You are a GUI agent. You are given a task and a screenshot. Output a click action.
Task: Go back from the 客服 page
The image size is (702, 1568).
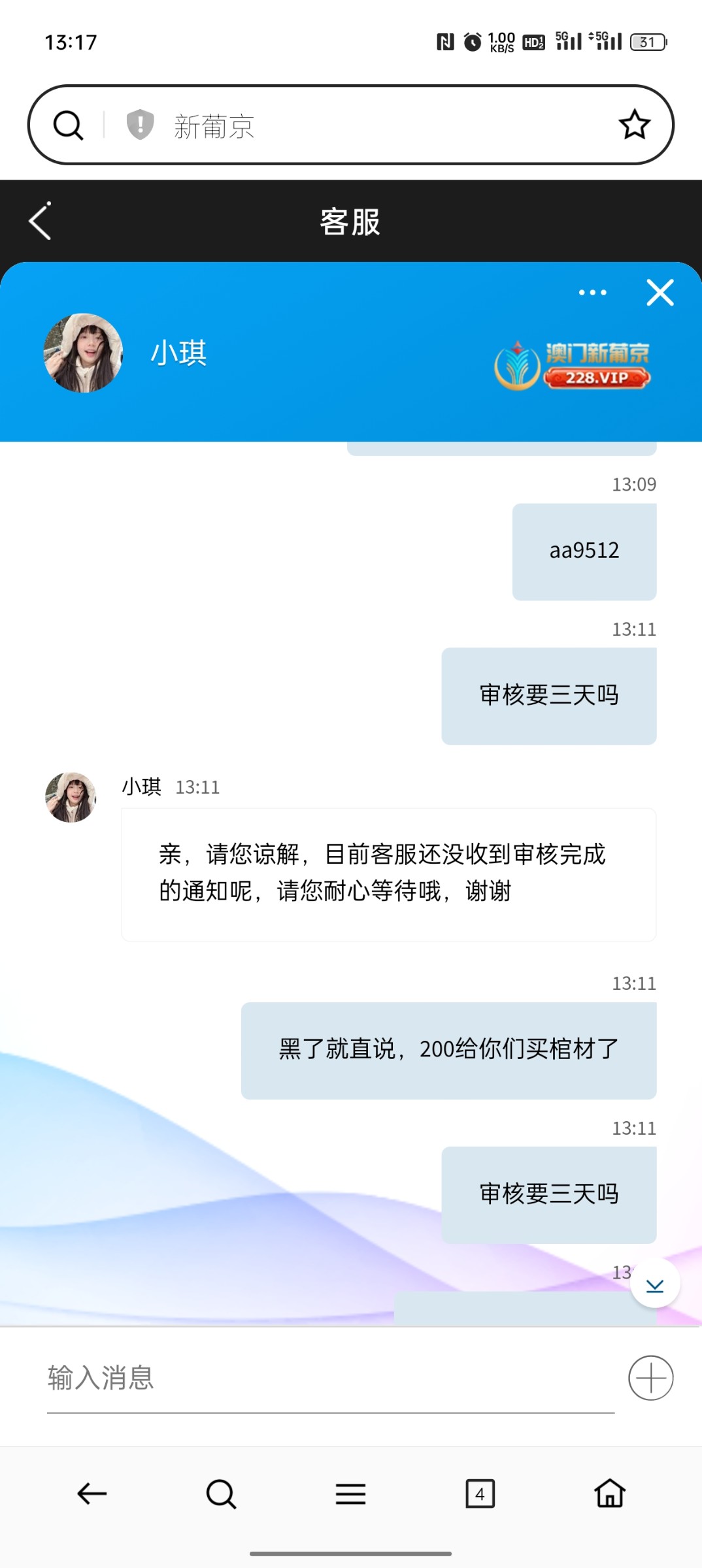point(41,221)
